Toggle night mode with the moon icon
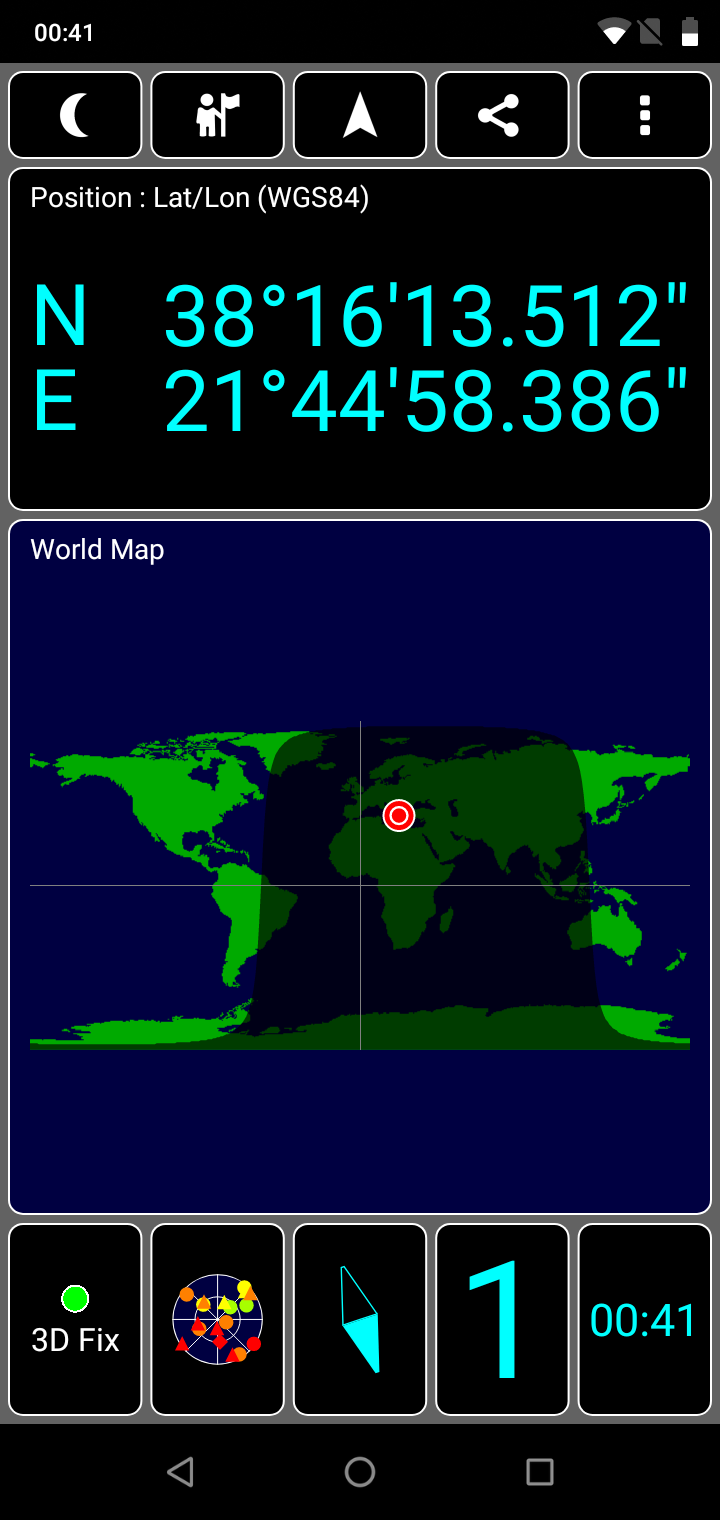This screenshot has width=720, height=1520. point(75,115)
